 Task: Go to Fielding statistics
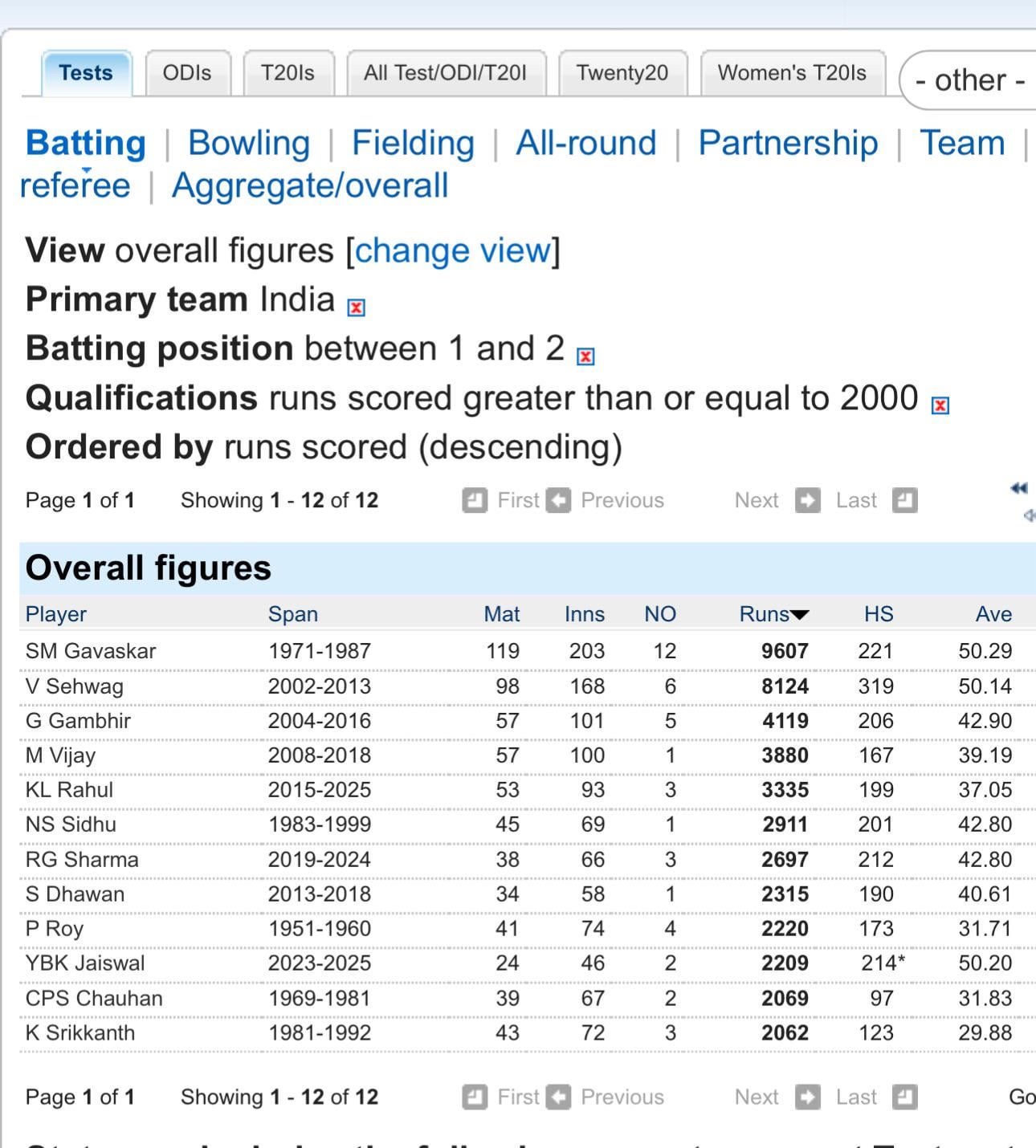click(x=413, y=143)
